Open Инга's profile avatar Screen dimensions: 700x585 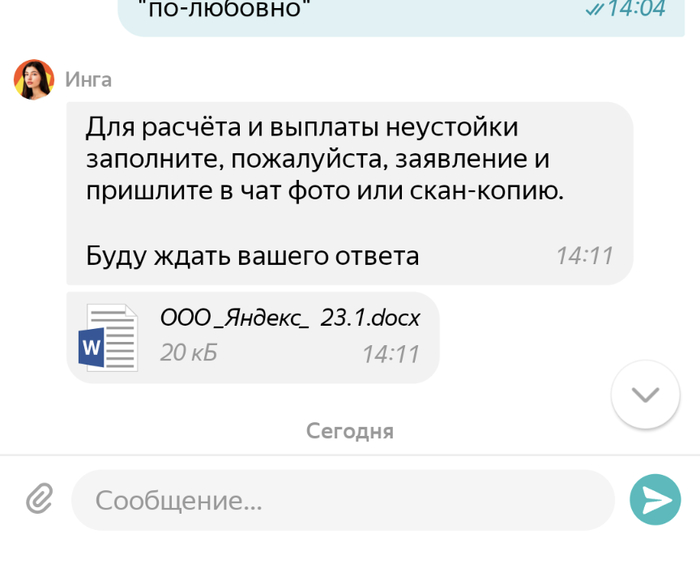[x=33, y=80]
